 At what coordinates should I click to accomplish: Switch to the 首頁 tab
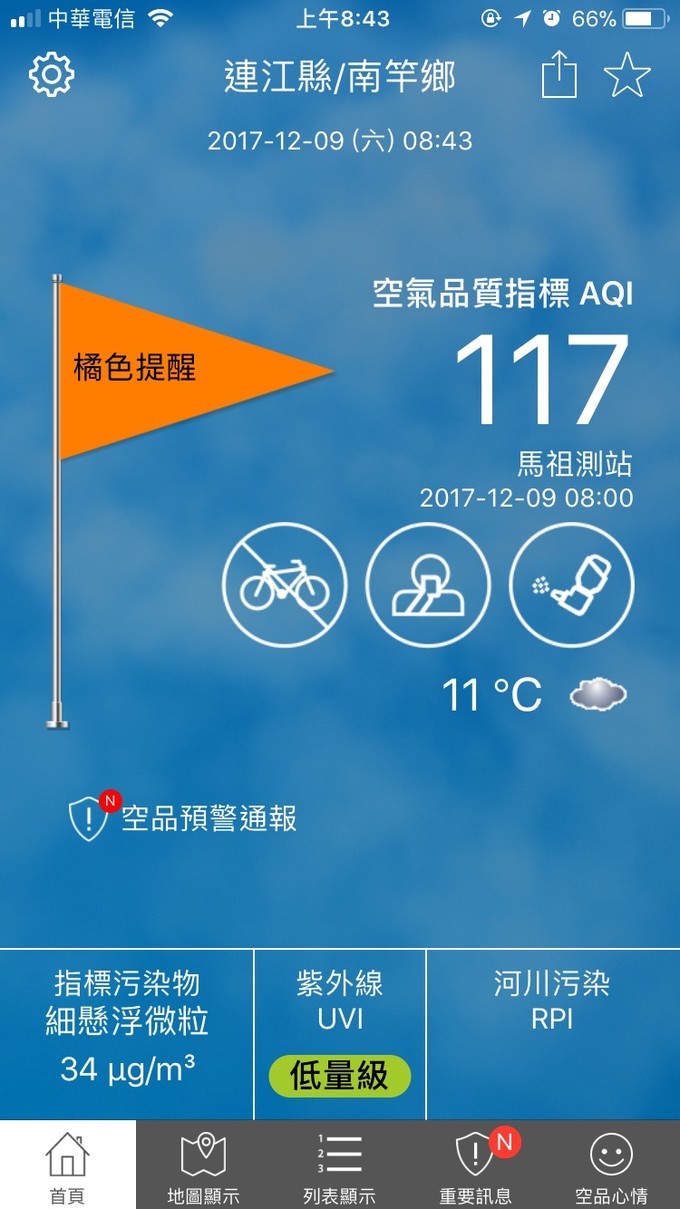(x=67, y=1166)
